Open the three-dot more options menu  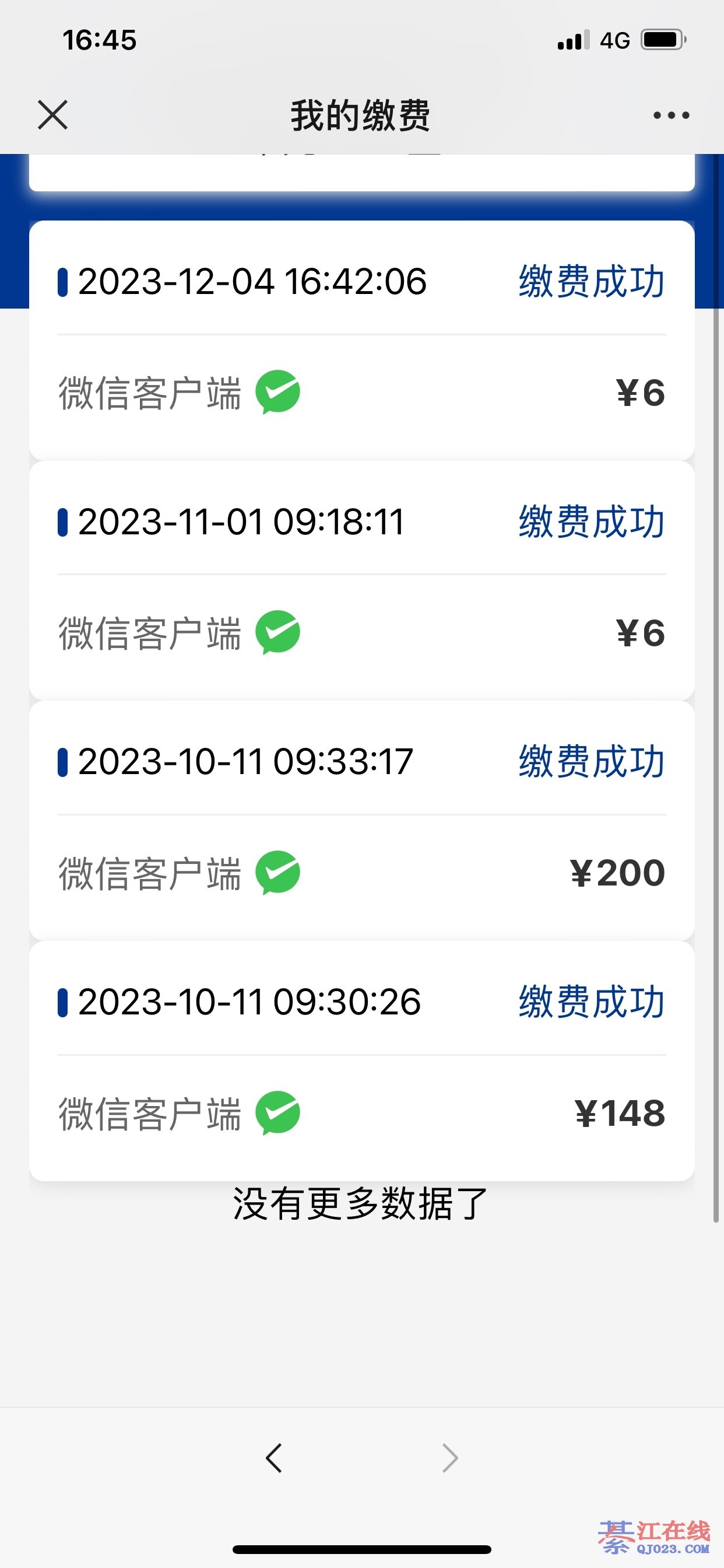click(670, 115)
